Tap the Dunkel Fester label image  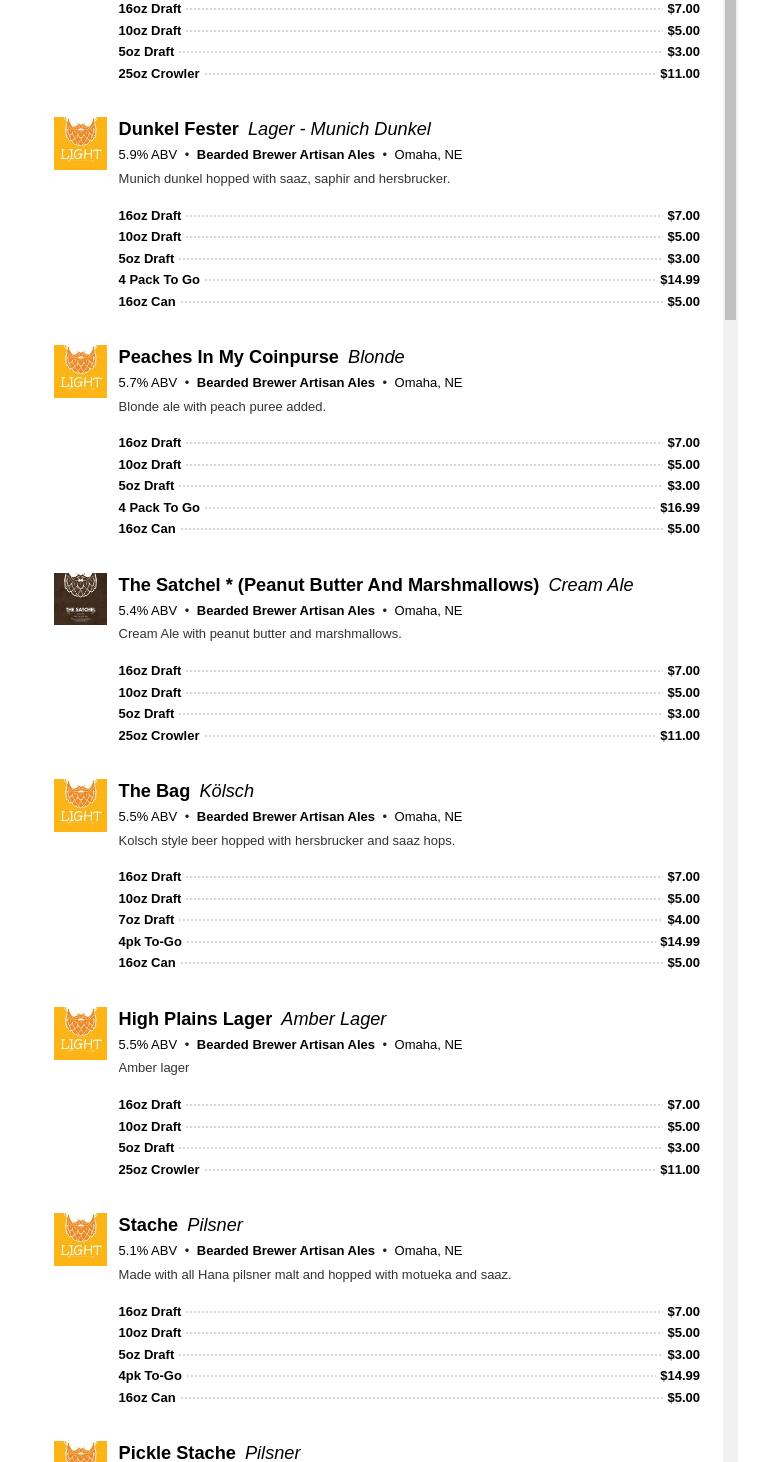[80, 143]
